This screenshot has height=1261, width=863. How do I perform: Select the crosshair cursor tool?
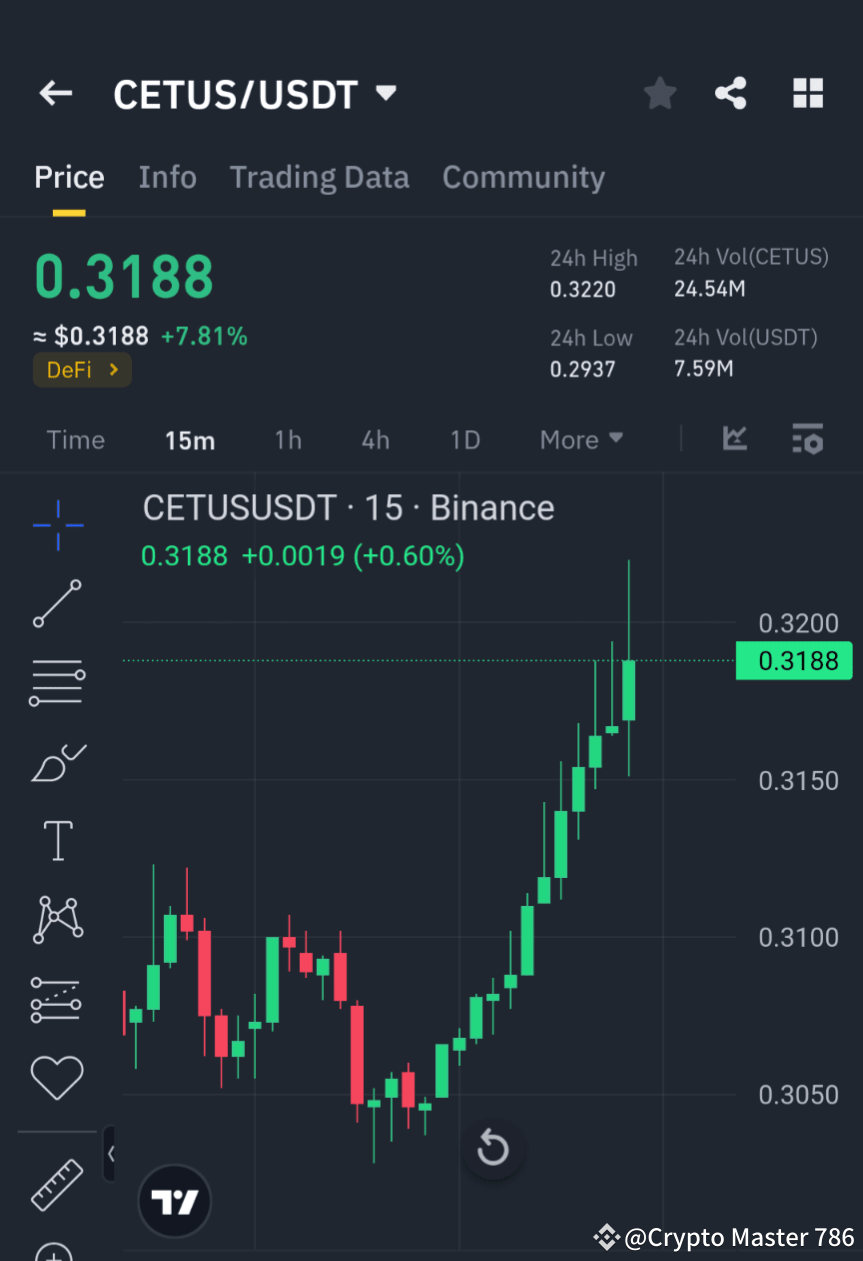tap(57, 524)
